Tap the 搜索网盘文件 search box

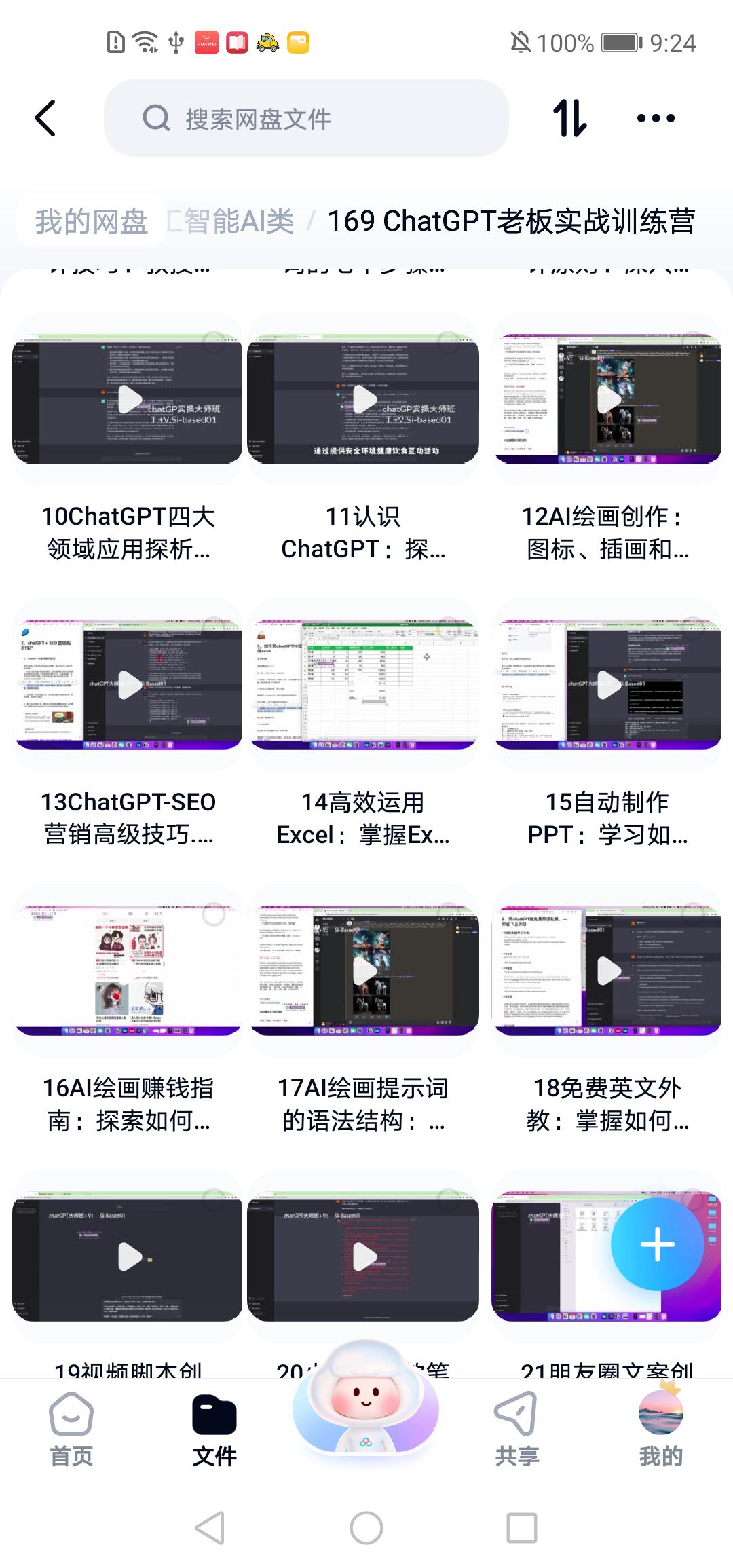(305, 119)
